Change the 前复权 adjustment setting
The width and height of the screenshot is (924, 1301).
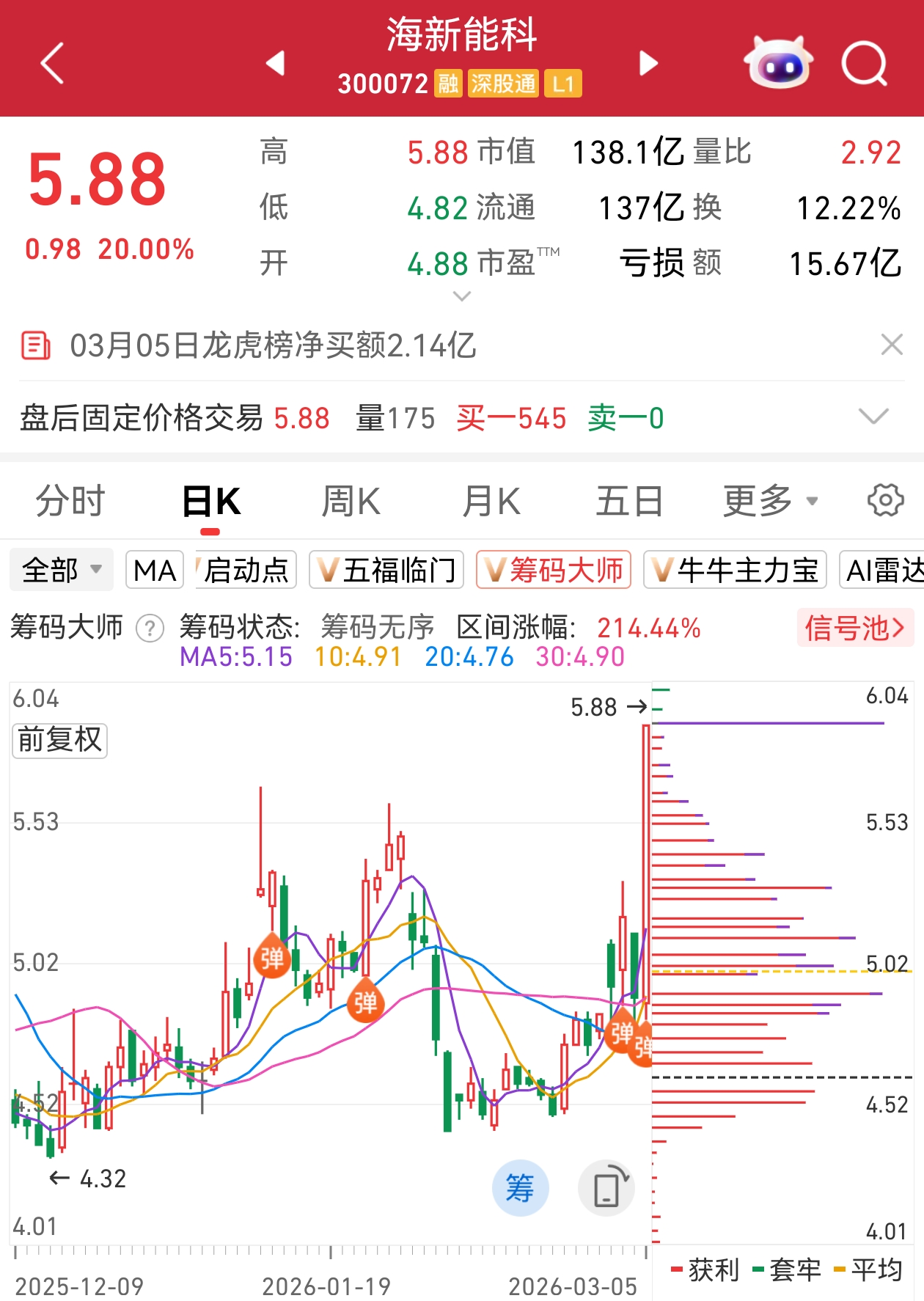pos(60,740)
